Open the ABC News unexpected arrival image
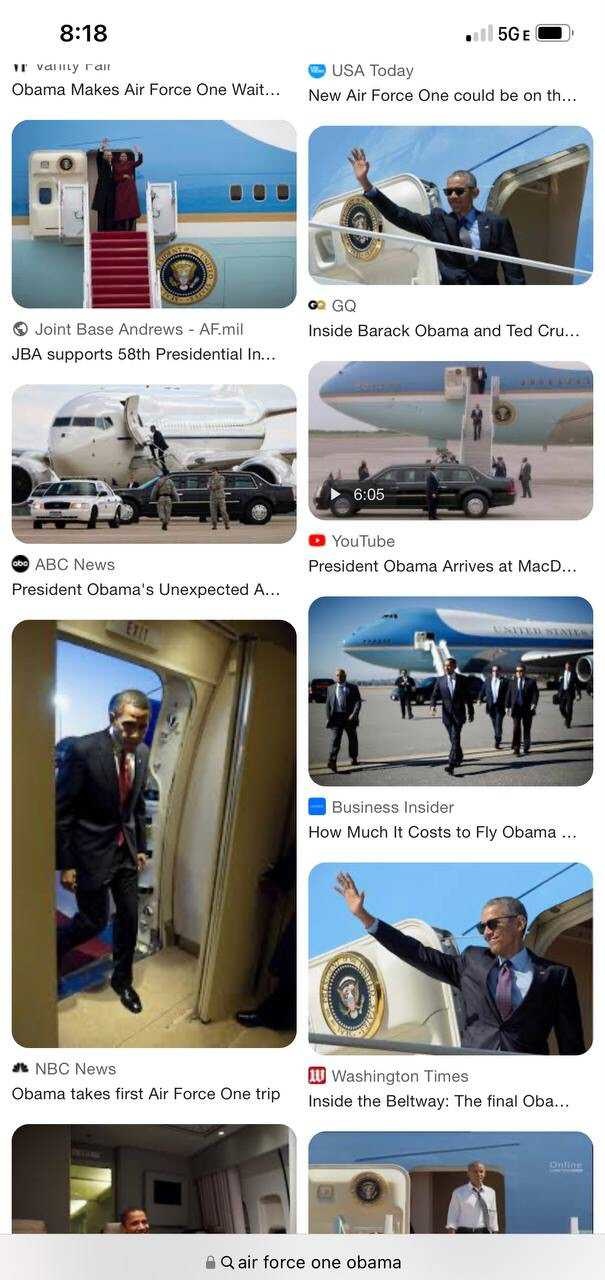 [154, 464]
